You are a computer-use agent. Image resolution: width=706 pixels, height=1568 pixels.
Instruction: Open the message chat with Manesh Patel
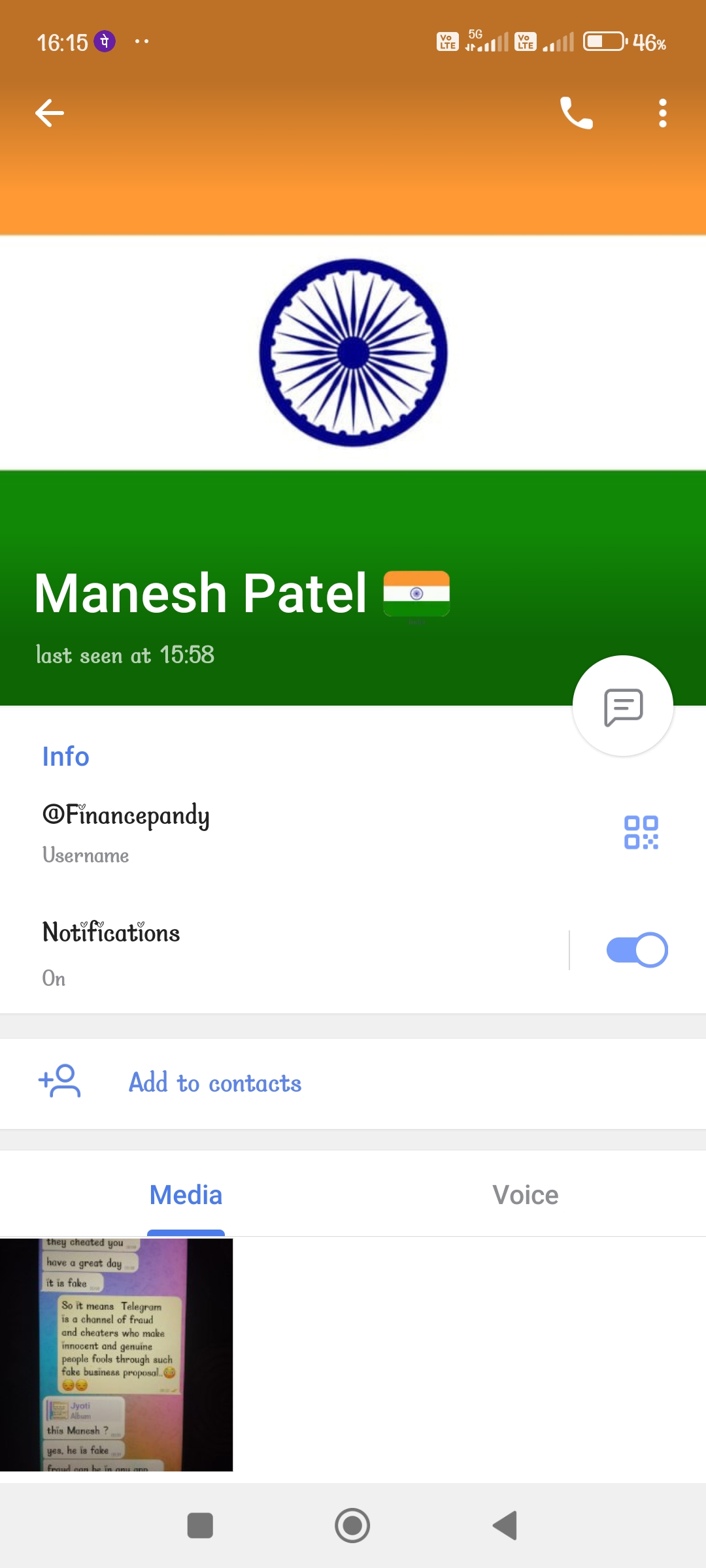tap(622, 706)
